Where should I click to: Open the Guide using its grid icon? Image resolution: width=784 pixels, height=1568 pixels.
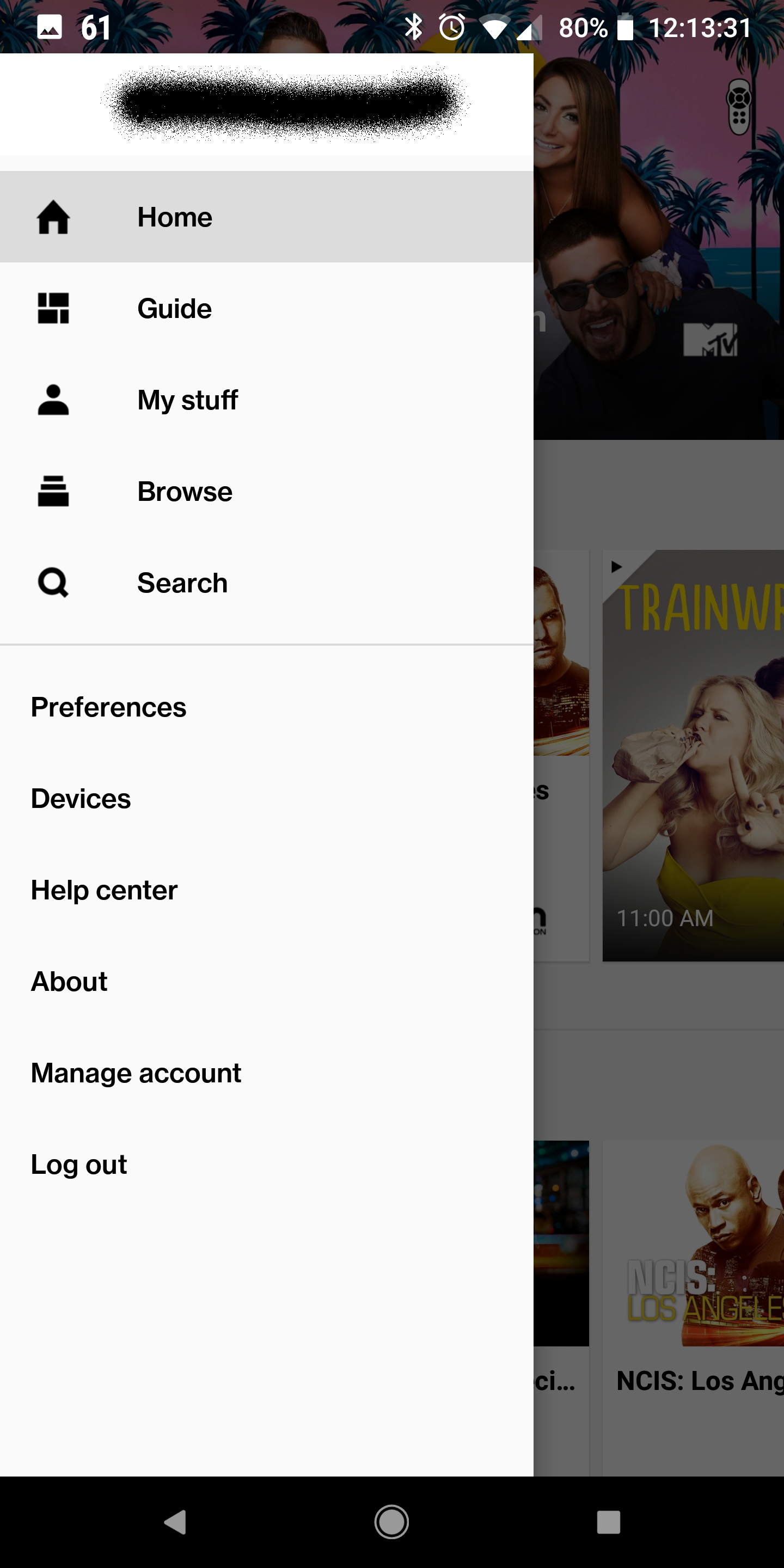pos(52,308)
